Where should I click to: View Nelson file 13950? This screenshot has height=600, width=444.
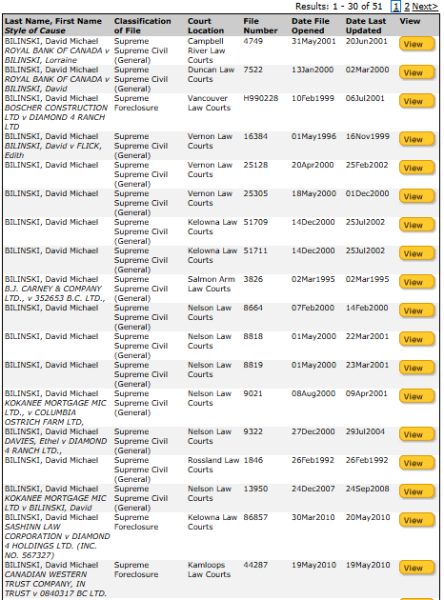(x=416, y=491)
